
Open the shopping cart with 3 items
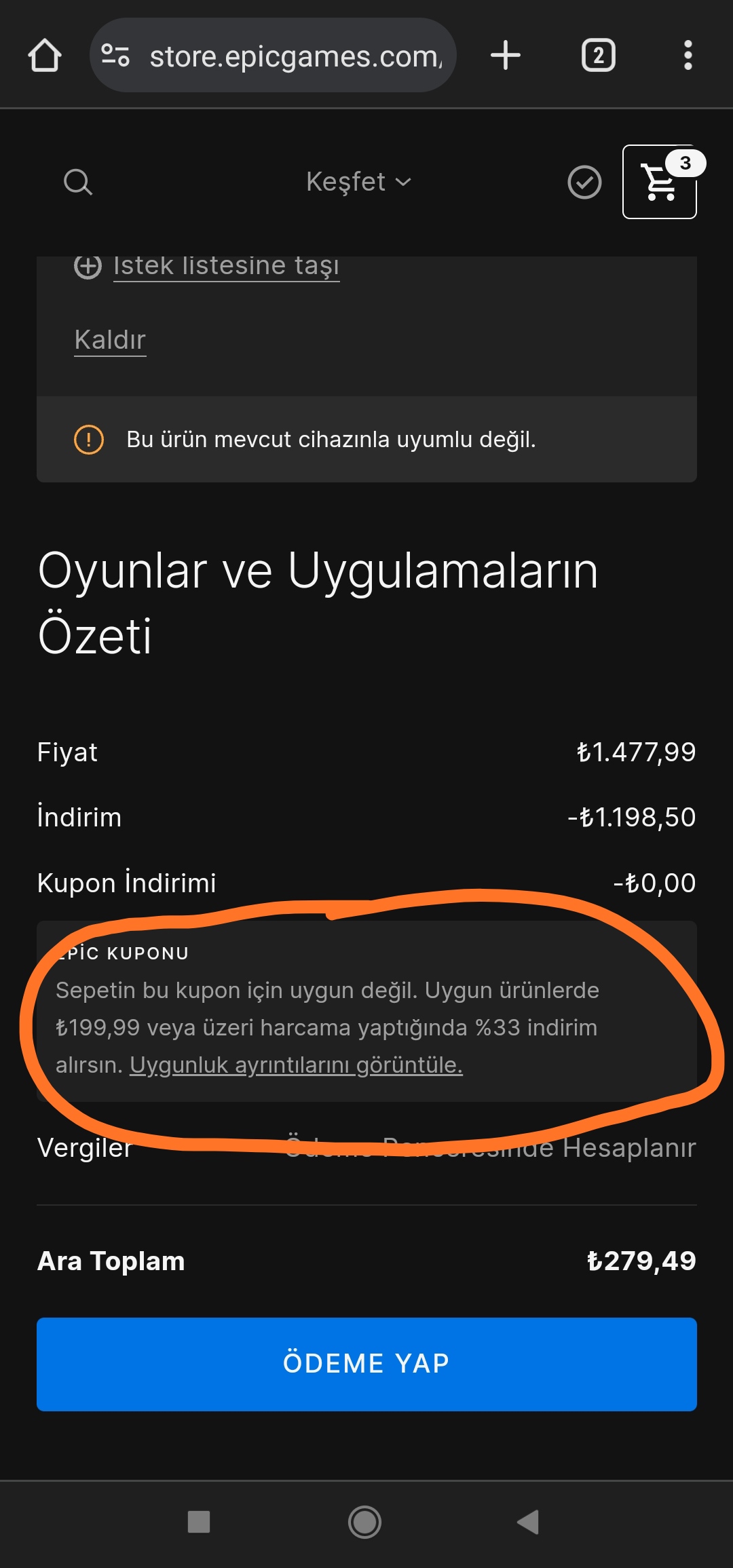(x=660, y=182)
